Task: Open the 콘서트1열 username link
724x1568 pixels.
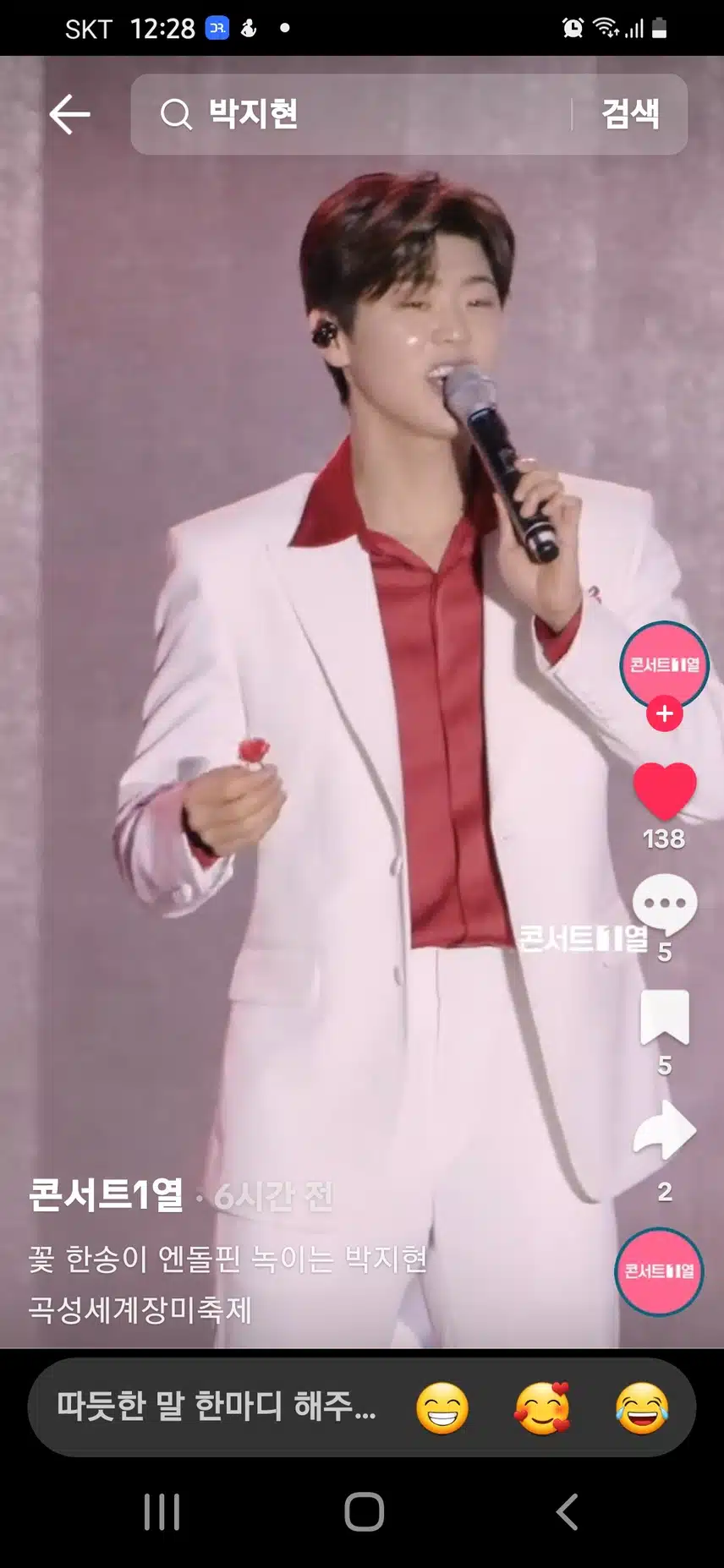Action: point(106,1195)
